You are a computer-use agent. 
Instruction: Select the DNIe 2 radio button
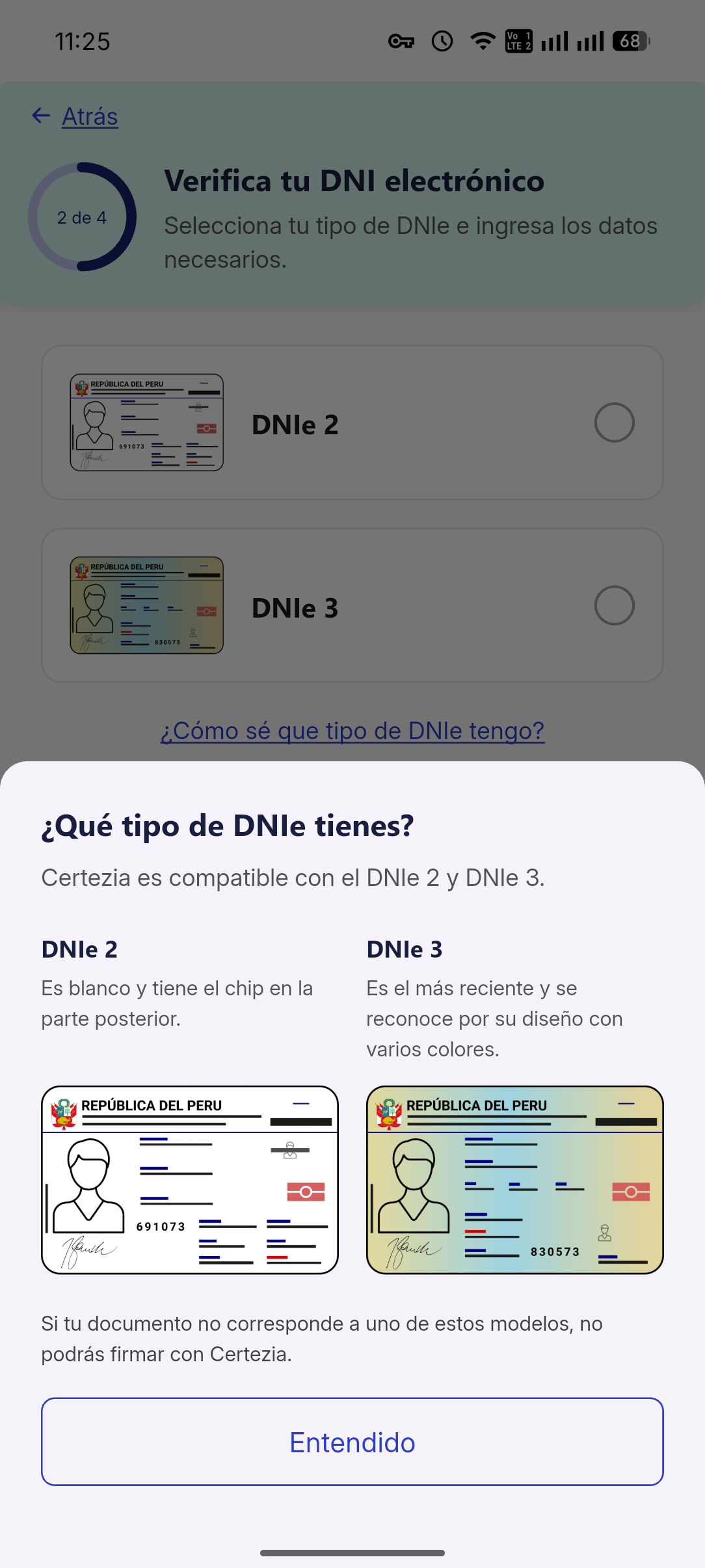614,423
